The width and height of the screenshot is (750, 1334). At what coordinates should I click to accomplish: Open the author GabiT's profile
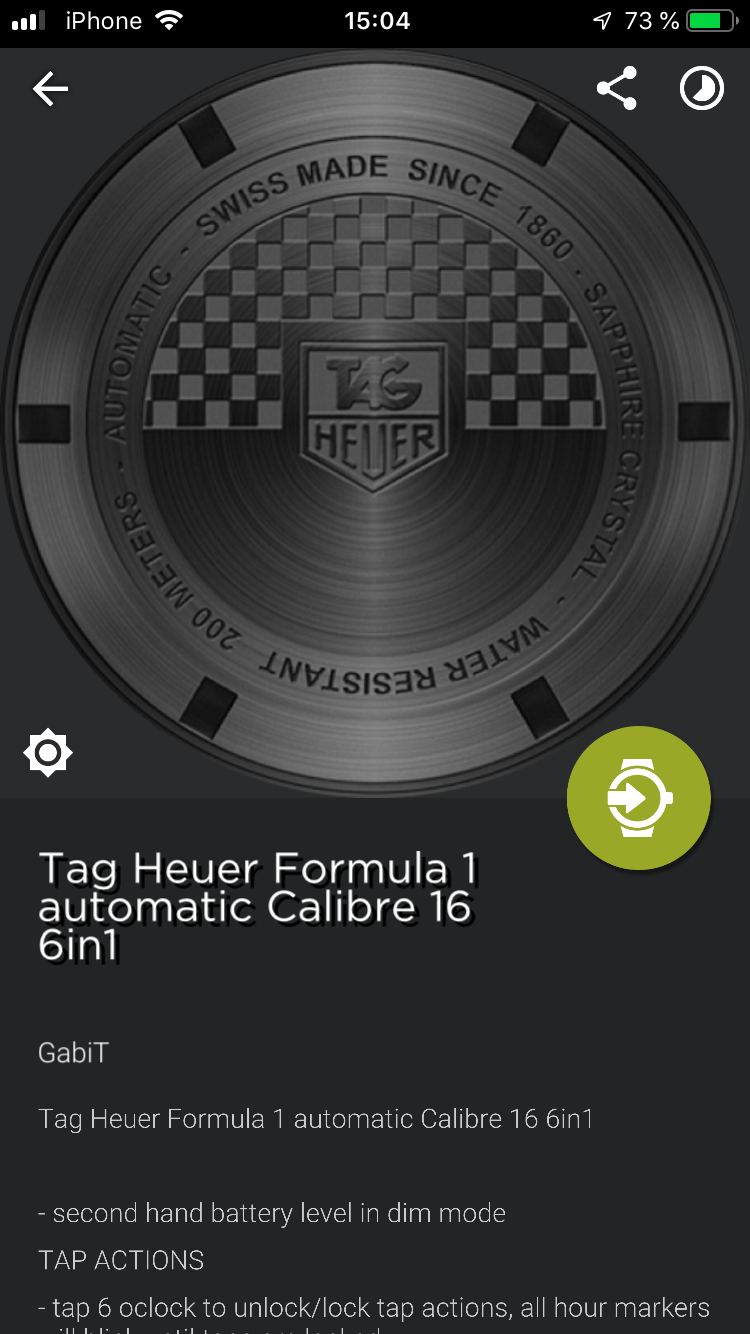pyautogui.click(x=73, y=1052)
